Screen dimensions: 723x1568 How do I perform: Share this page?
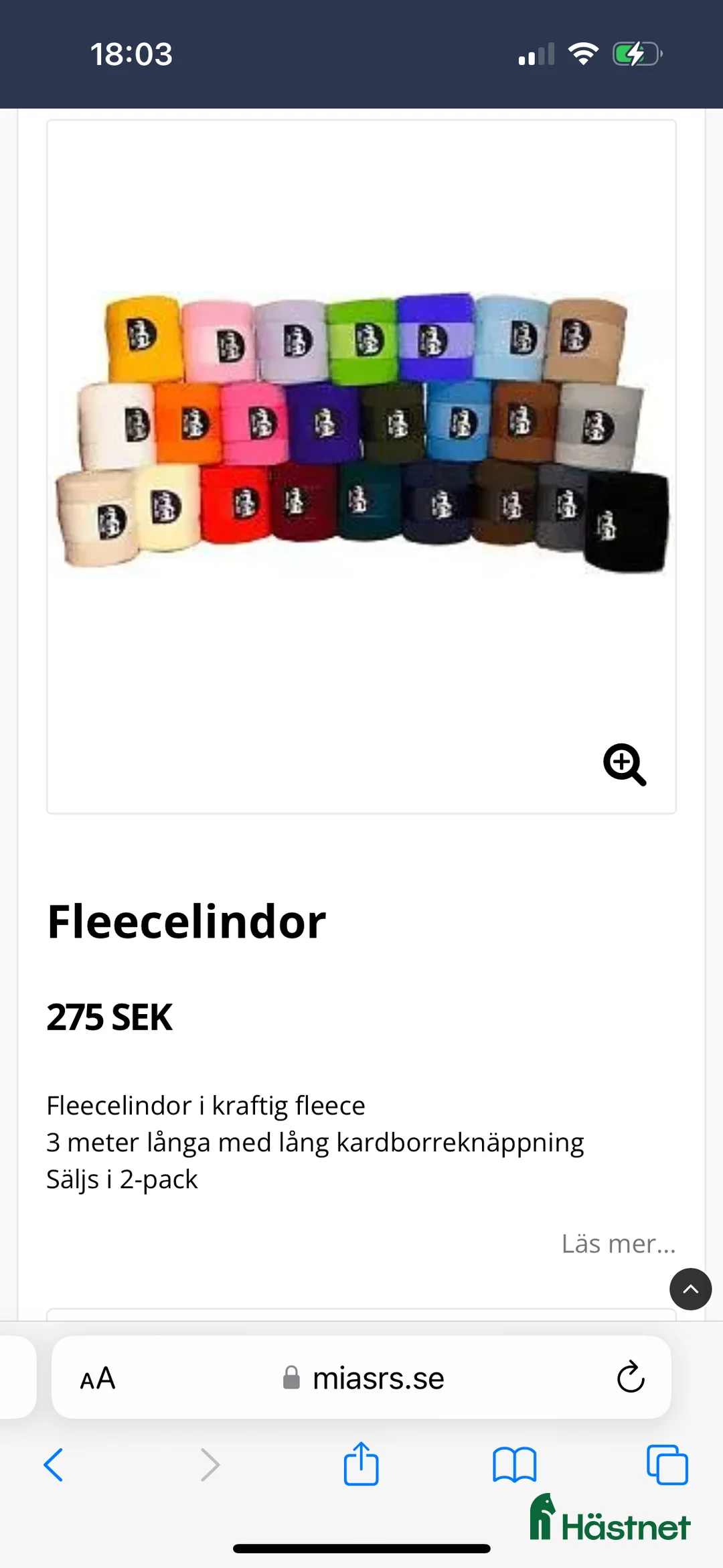click(x=361, y=1464)
